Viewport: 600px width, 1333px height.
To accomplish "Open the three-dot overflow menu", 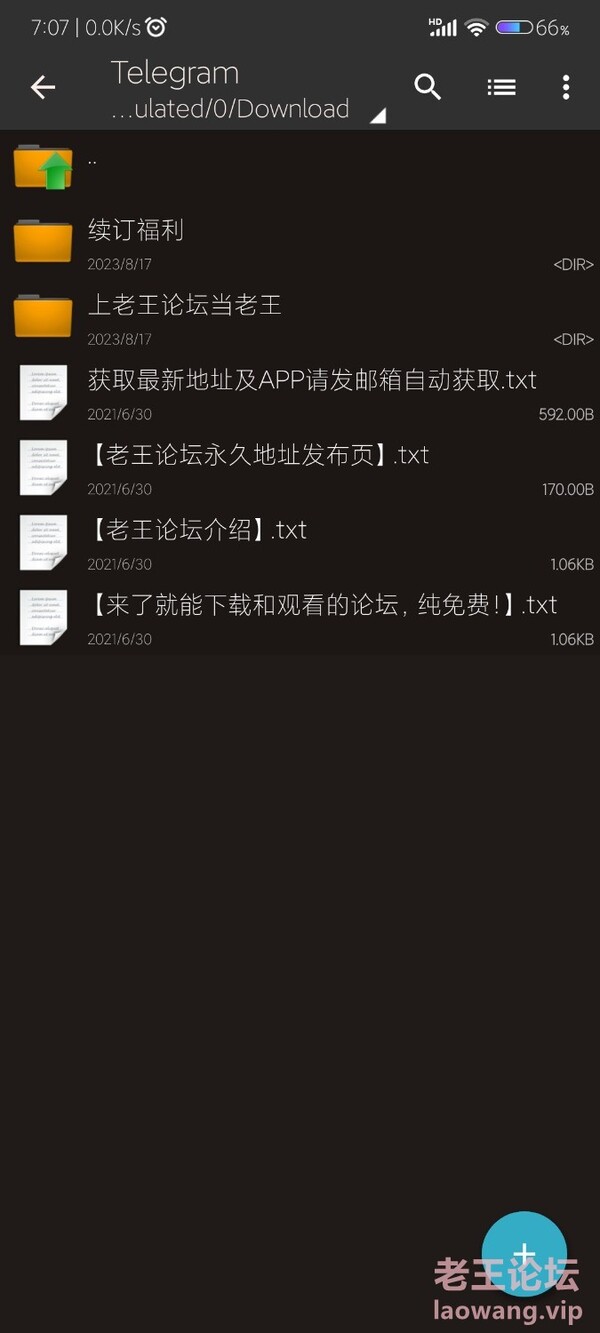I will pyautogui.click(x=566, y=88).
